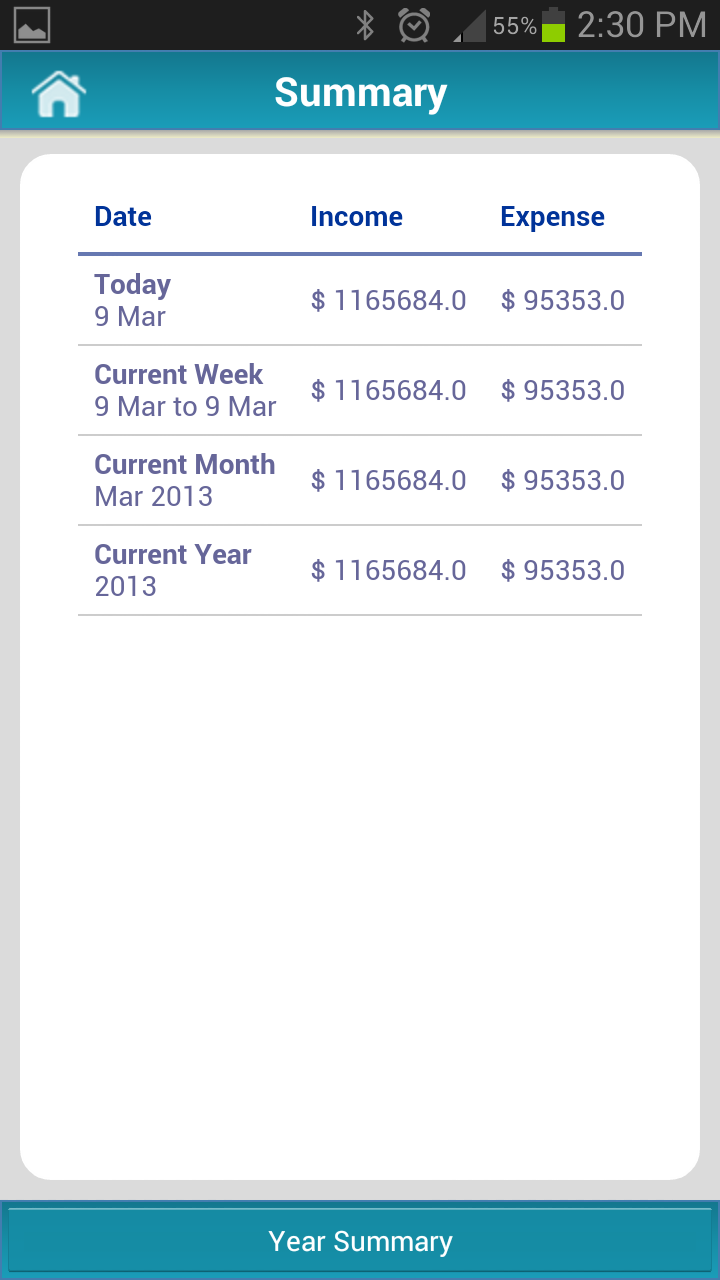The image size is (720, 1280).
Task: Click the Expense column header
Action: pyautogui.click(x=552, y=216)
